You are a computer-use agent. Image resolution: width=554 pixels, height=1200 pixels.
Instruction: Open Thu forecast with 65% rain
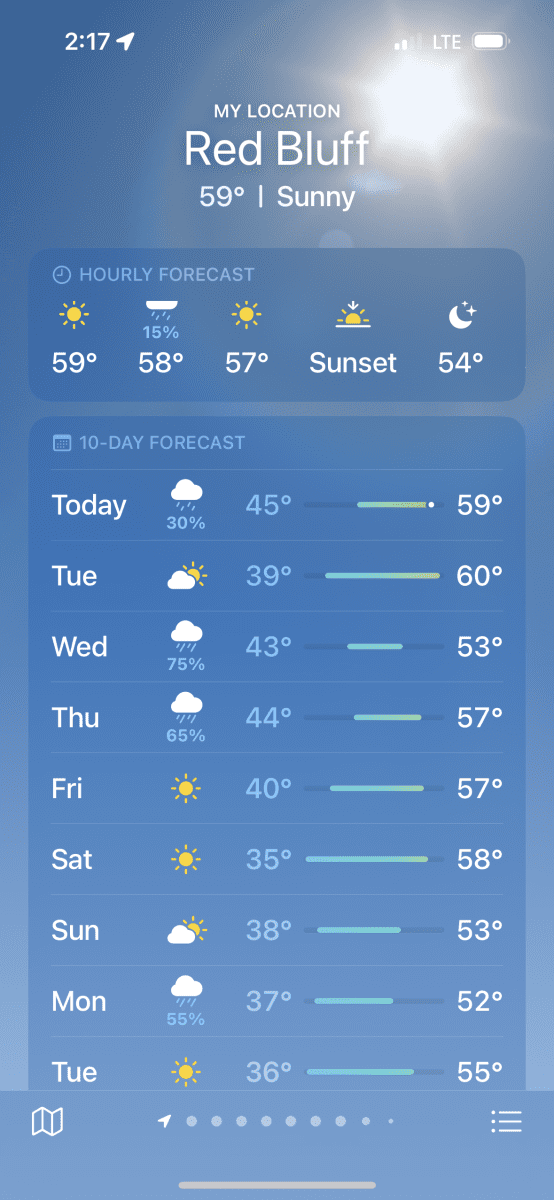pyautogui.click(x=277, y=718)
